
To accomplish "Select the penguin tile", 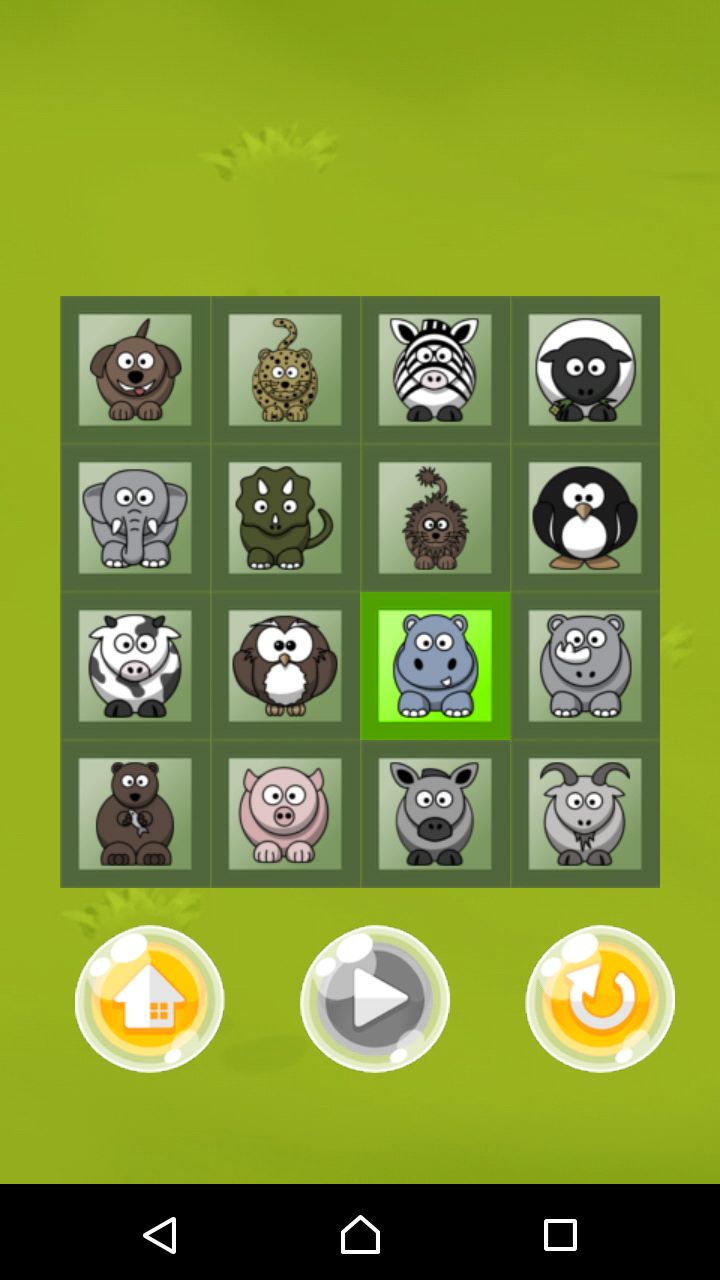I will [x=585, y=518].
